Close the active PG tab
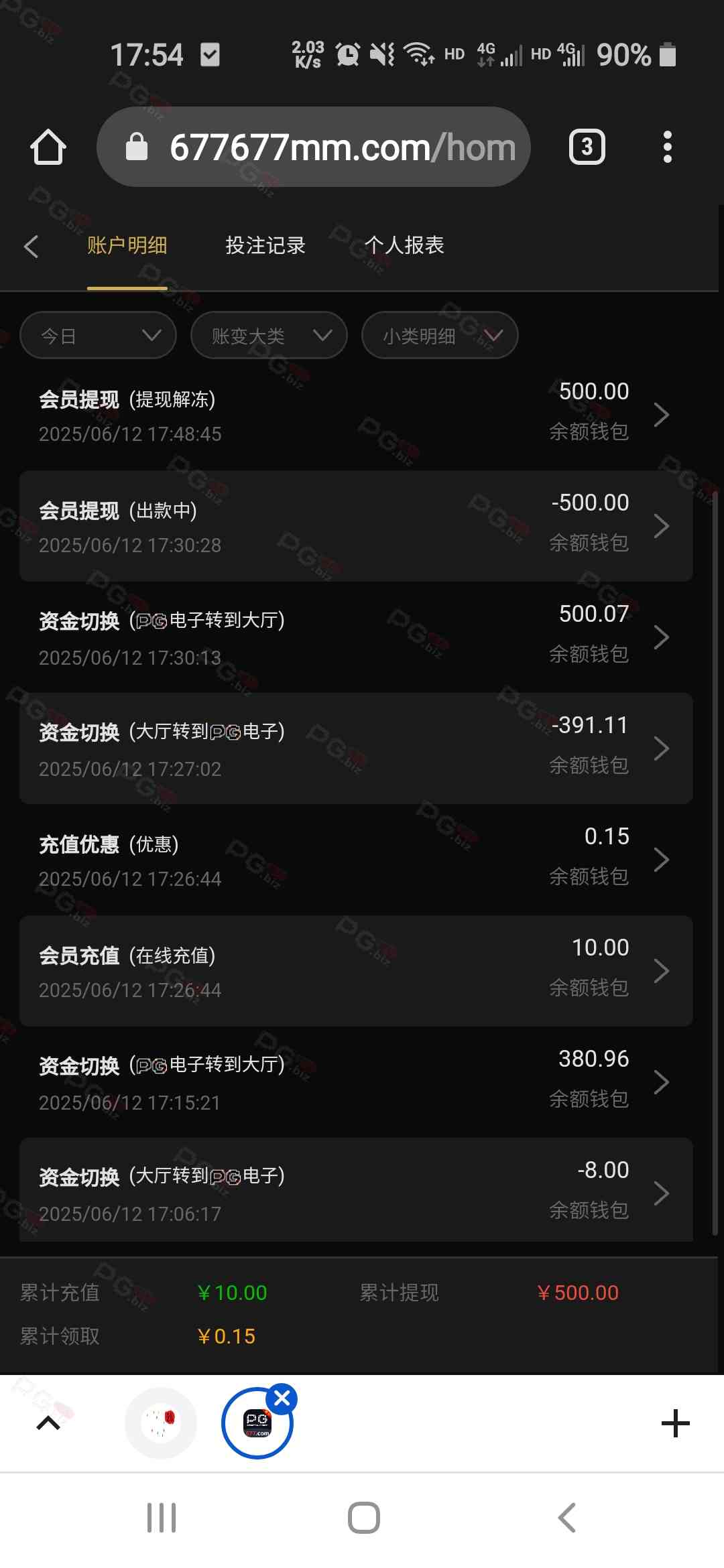The image size is (724, 1568). tap(282, 1398)
